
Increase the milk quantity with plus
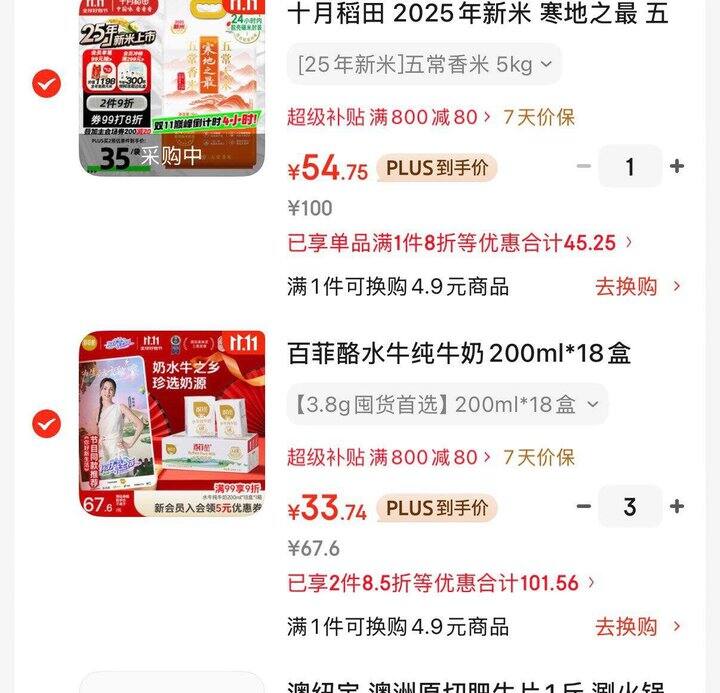(x=677, y=506)
